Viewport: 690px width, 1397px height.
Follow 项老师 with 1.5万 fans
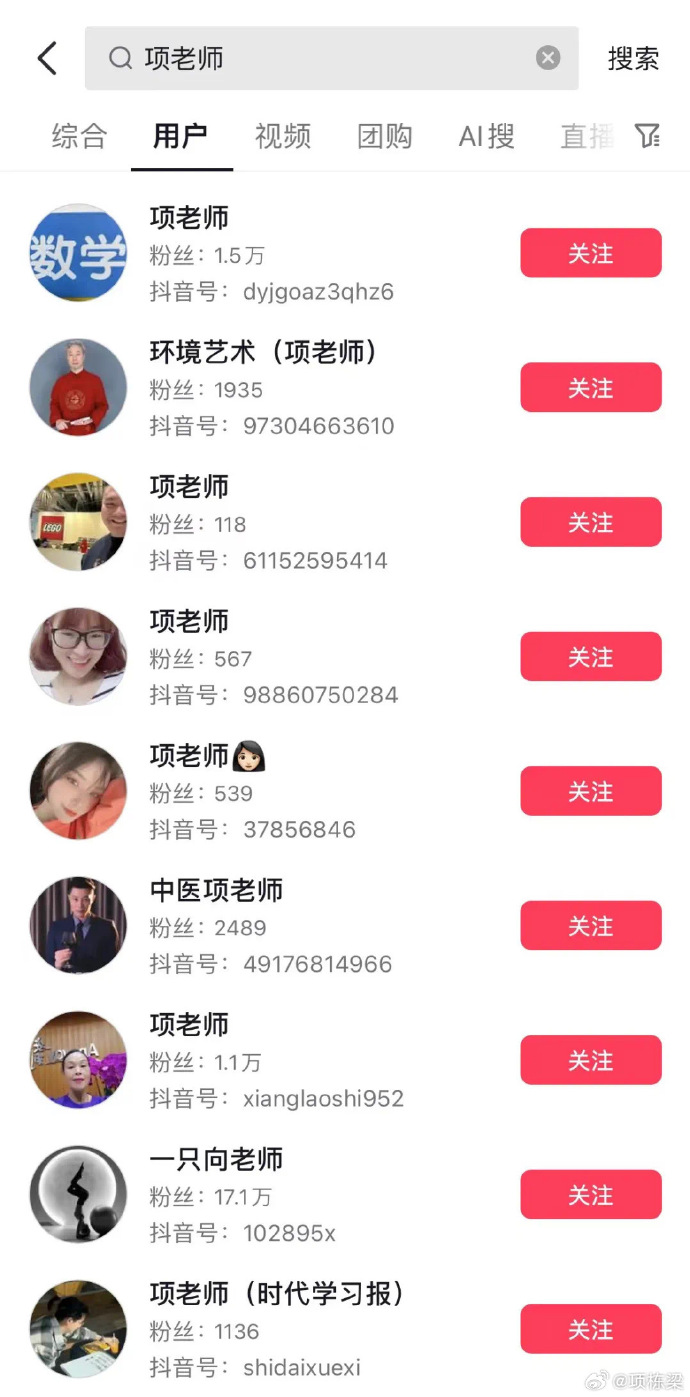(590, 253)
